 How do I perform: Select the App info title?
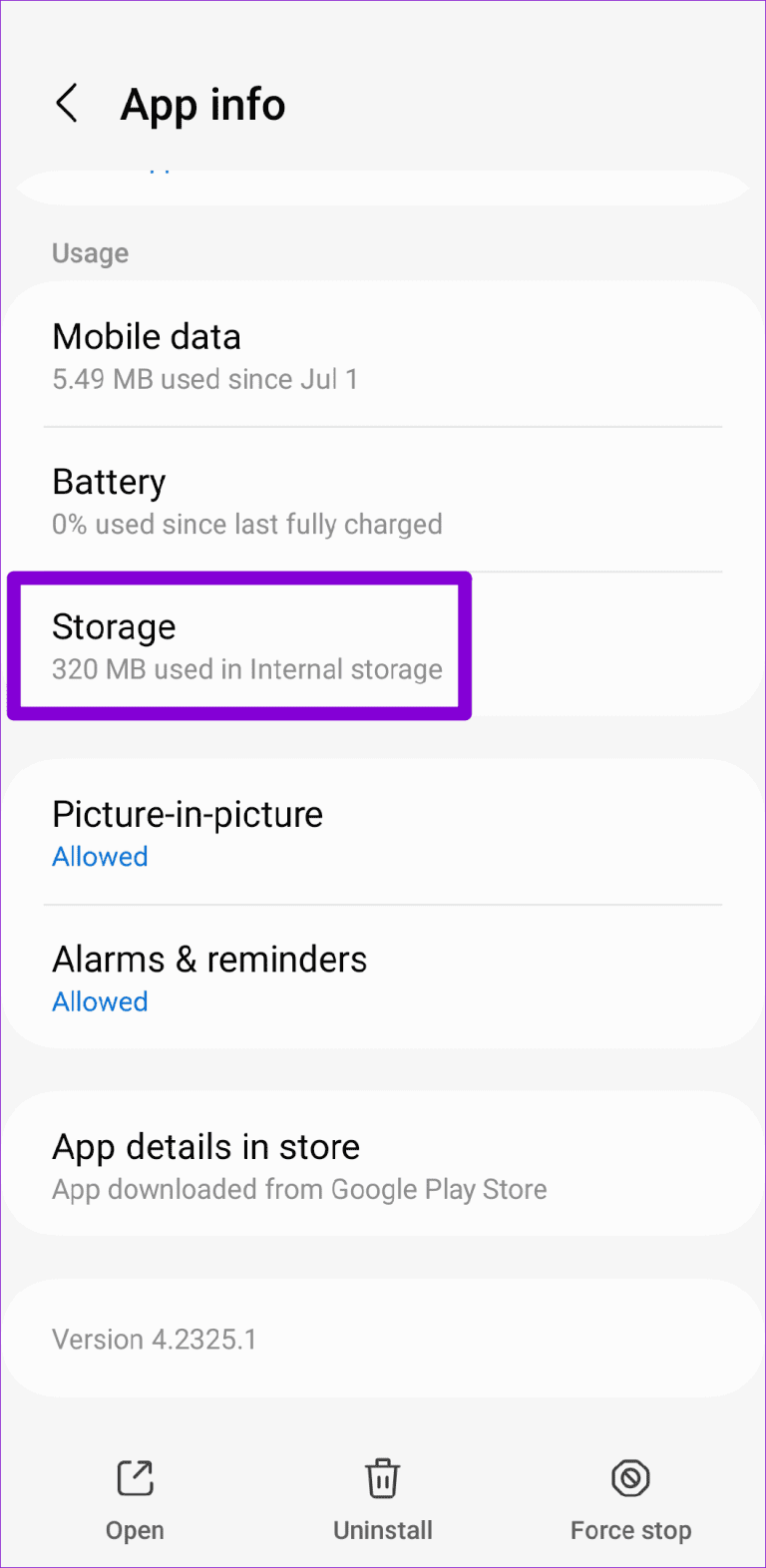click(202, 103)
